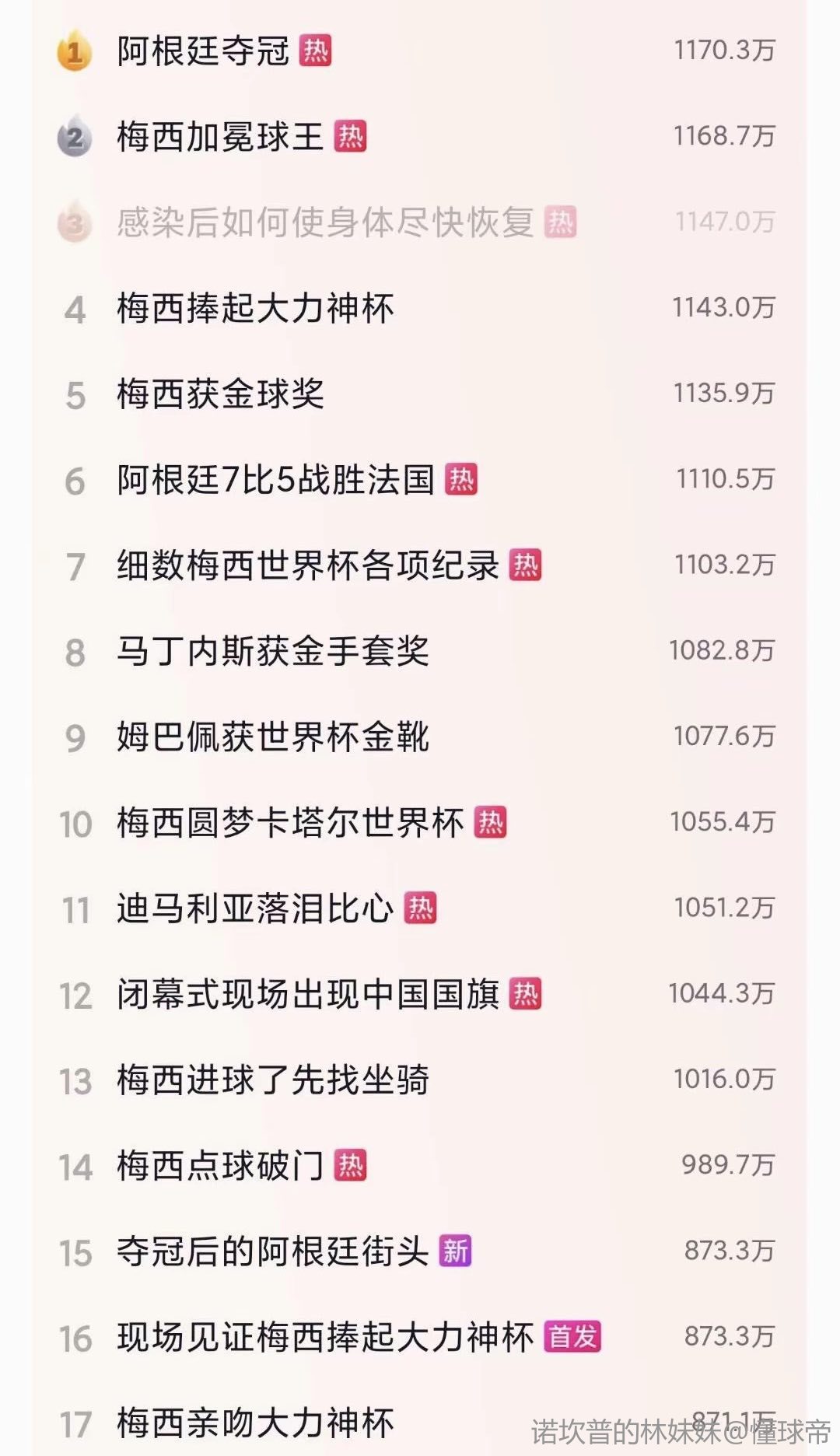Open 梅西获金球奖 entry
Image resolution: width=840 pixels, height=1456 pixels.
point(220,394)
